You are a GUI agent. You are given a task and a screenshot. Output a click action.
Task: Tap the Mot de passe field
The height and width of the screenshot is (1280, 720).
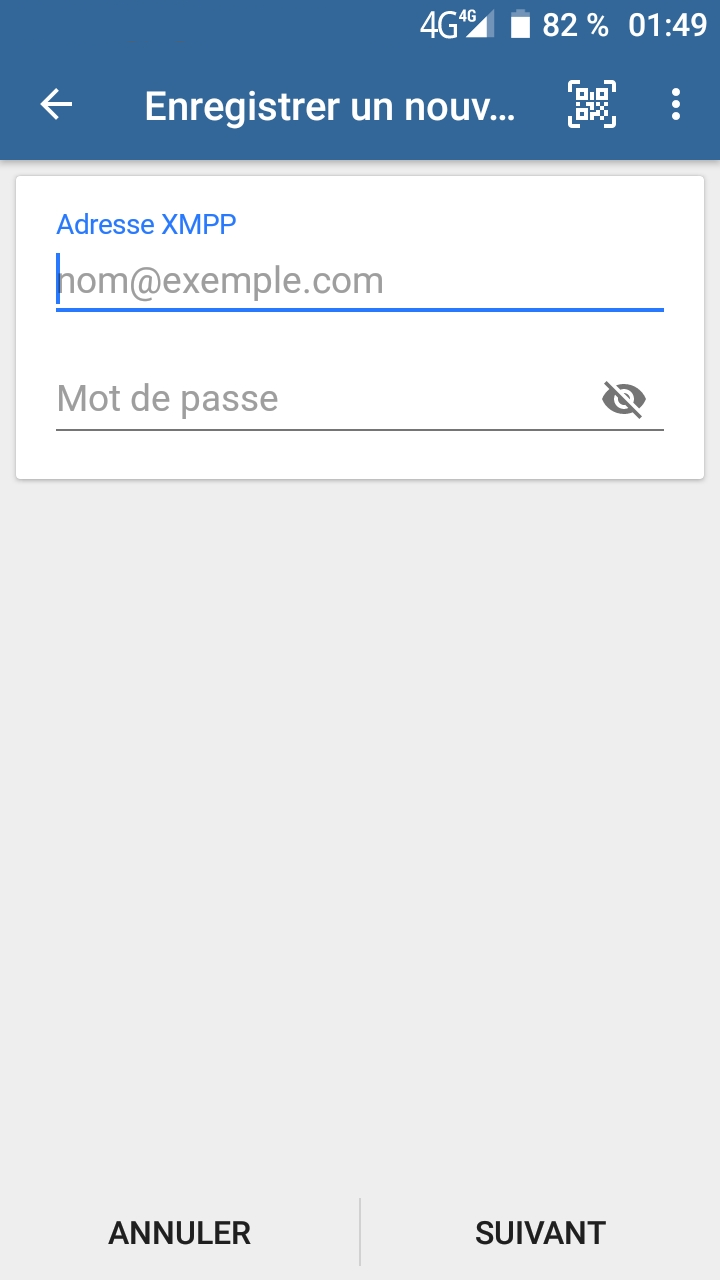point(320,399)
